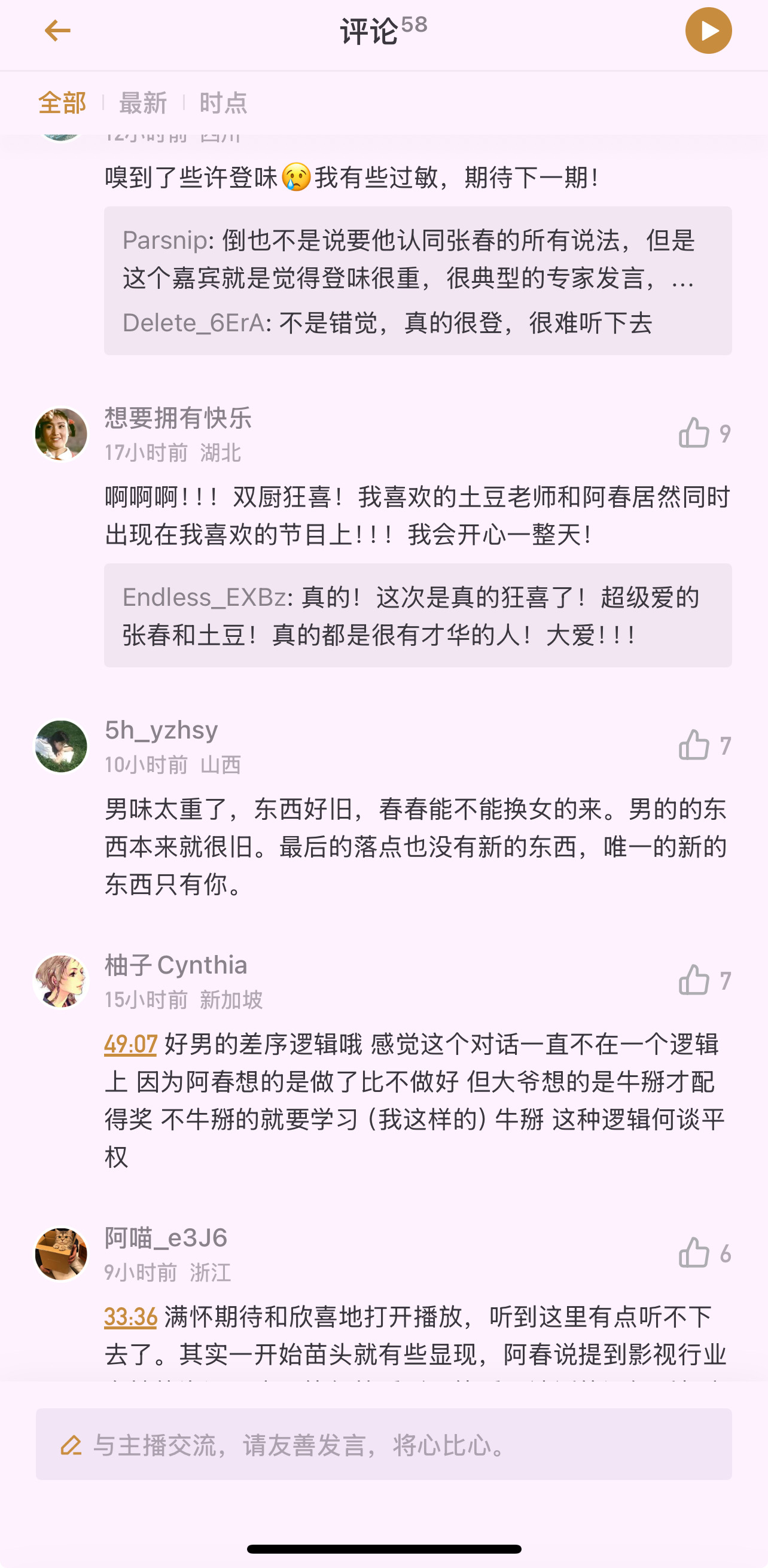Tap the play button in top bar
The width and height of the screenshot is (768, 1568).
click(708, 30)
